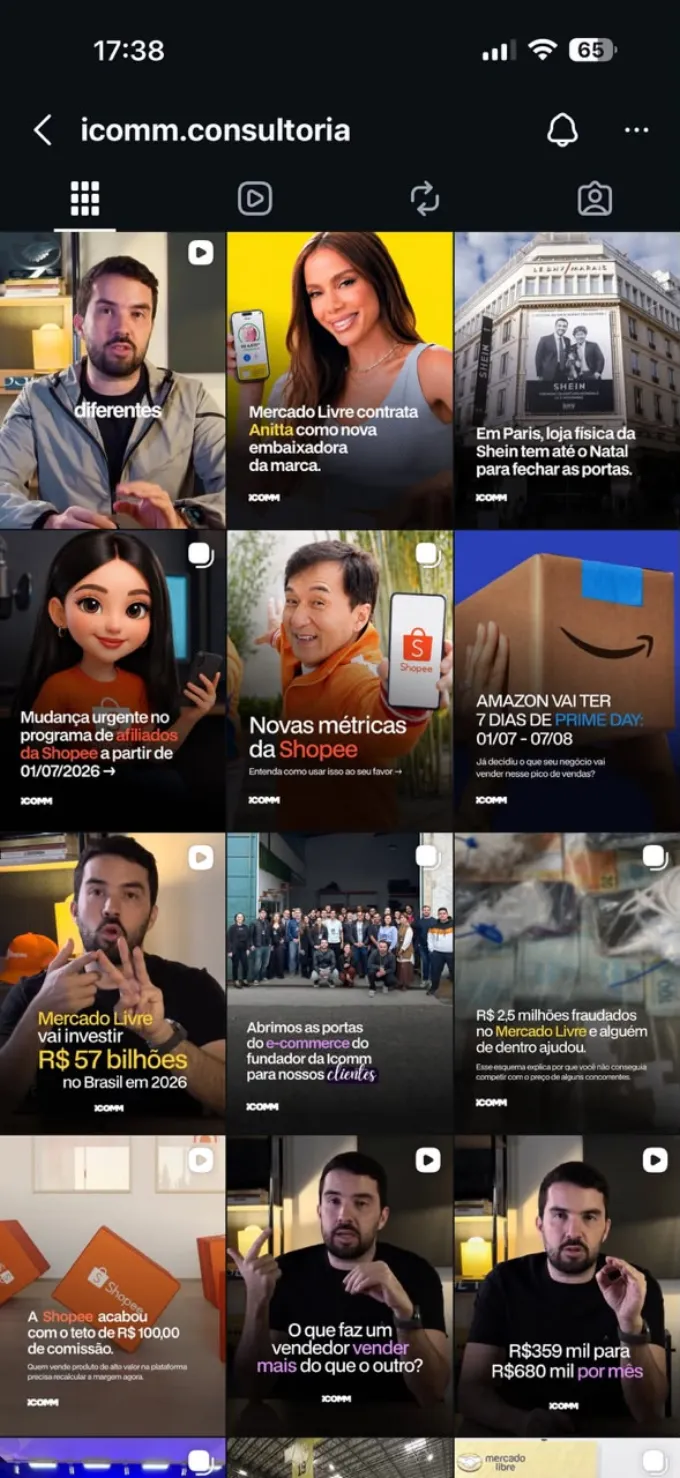Switch to the tagged photos tab

(x=595, y=198)
